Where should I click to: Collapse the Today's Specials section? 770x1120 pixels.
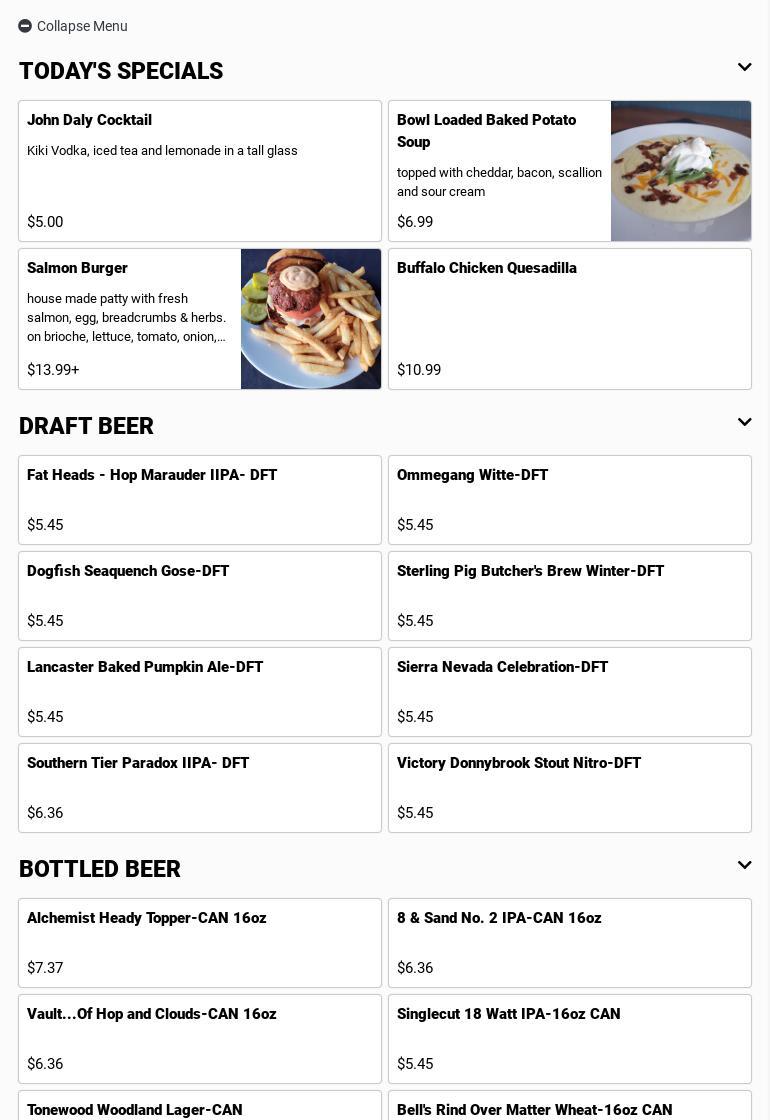click(x=744, y=68)
